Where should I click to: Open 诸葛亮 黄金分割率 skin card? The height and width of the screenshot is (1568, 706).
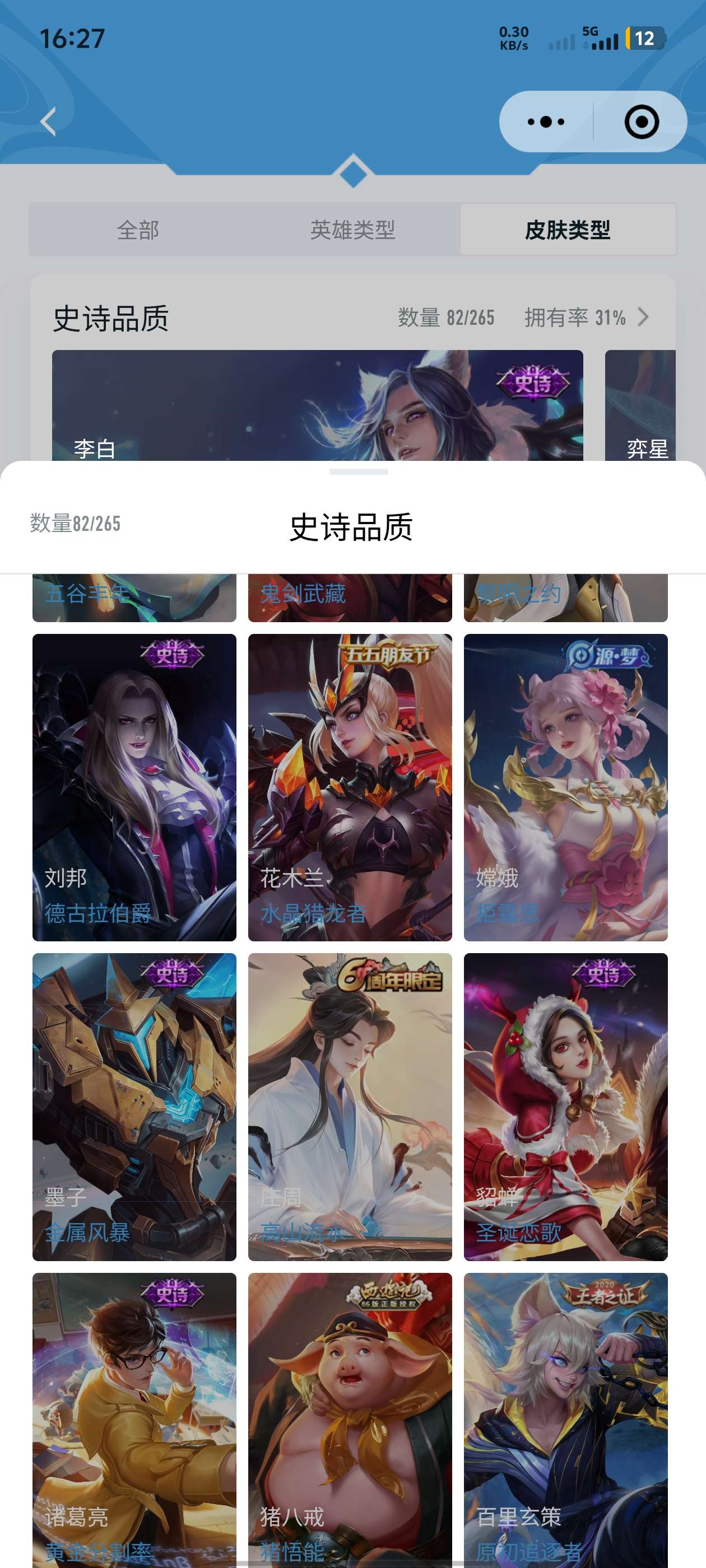(x=134, y=1418)
